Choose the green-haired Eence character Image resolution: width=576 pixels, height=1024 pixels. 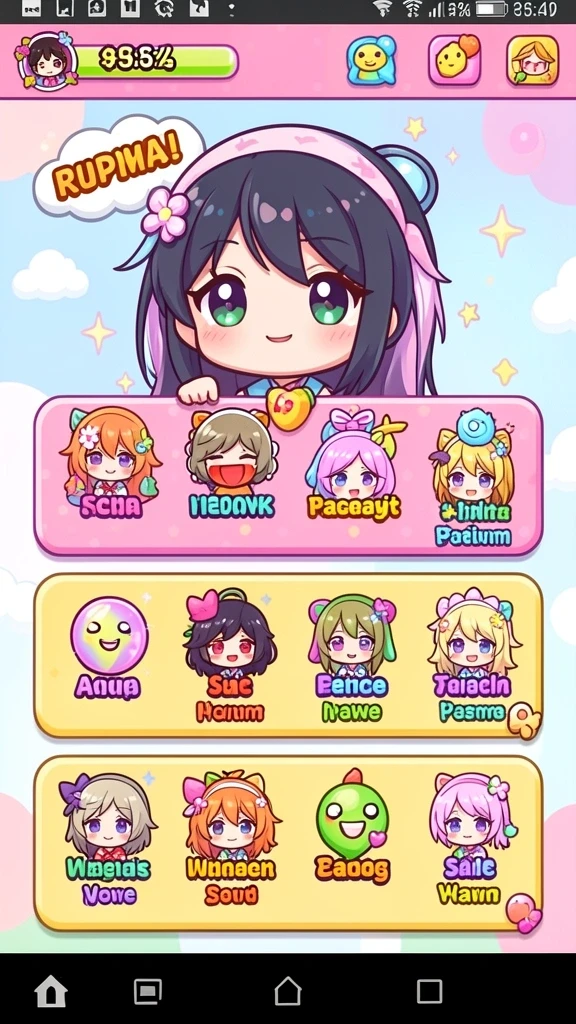click(353, 656)
